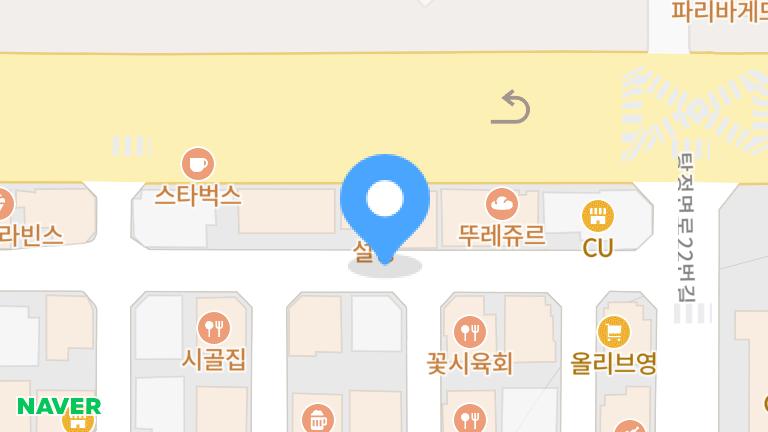
Task: Select the 올리브영 shop marker
Action: [613, 331]
